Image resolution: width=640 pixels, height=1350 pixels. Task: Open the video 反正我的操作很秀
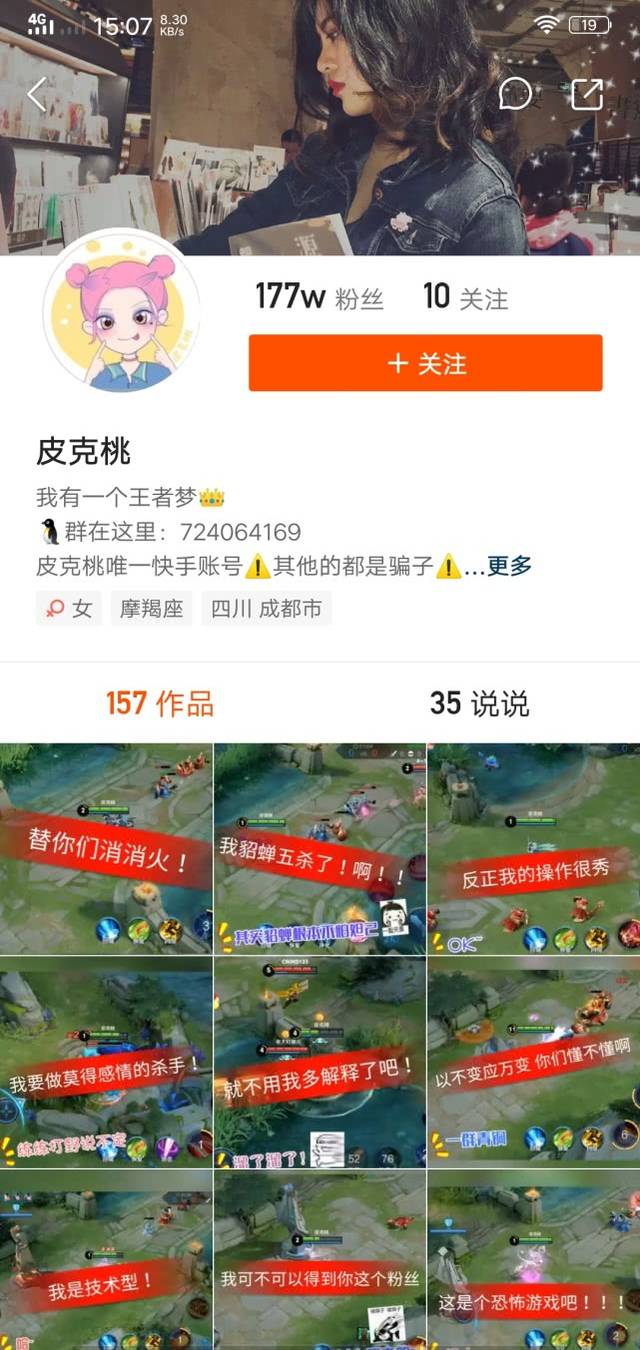coord(533,848)
